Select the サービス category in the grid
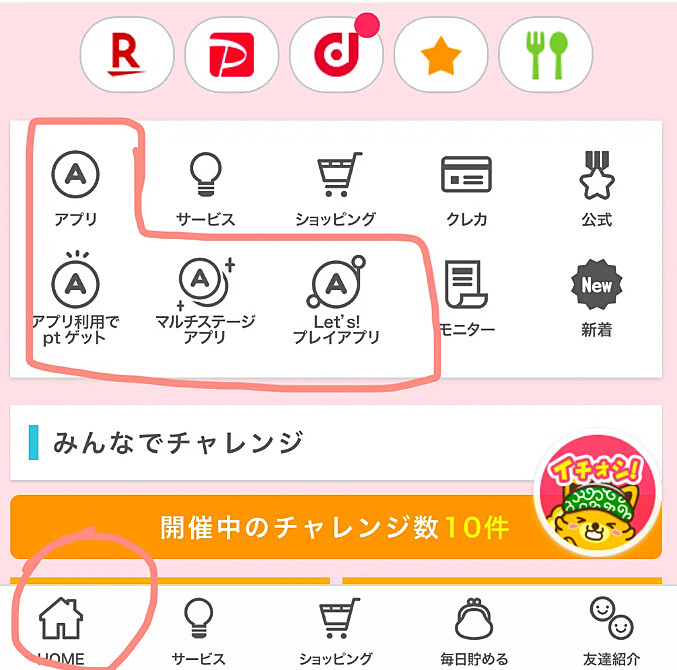Screen dimensions: 677x670 (205, 188)
